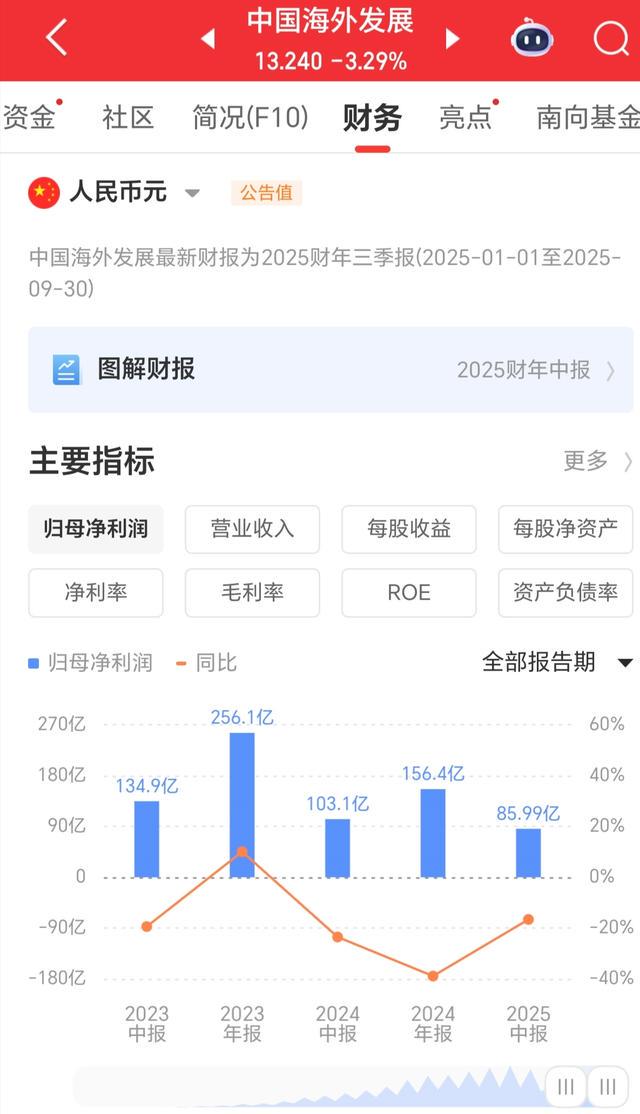Switch to the 社区 tab
This screenshot has height=1114, width=640.
pyautogui.click(x=128, y=117)
